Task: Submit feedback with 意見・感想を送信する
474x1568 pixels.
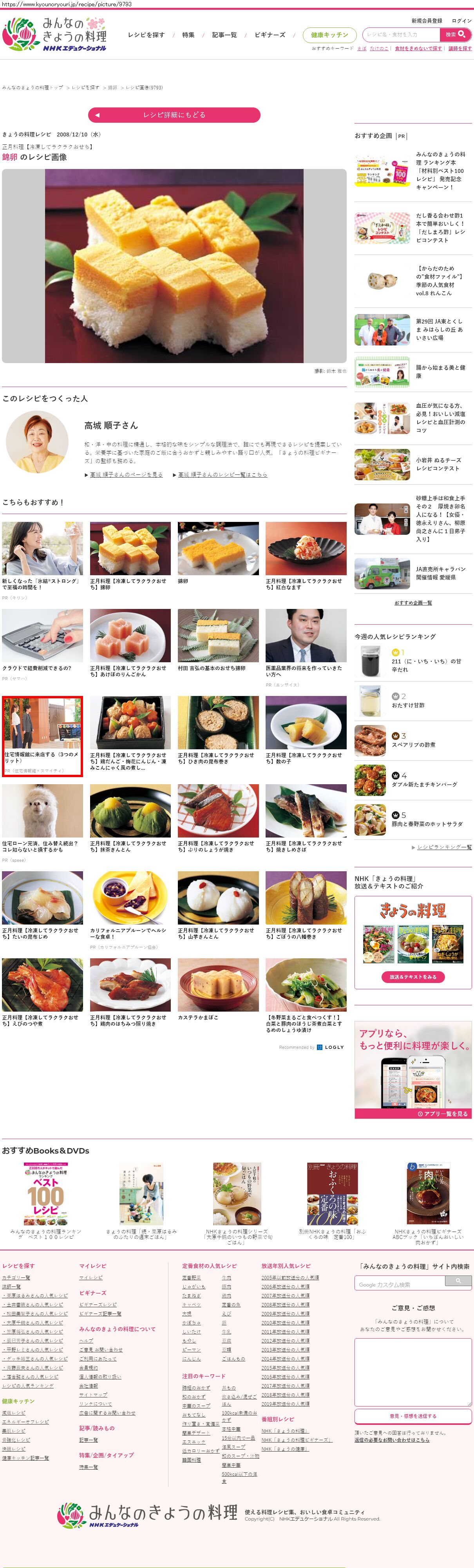Action: point(412,1416)
